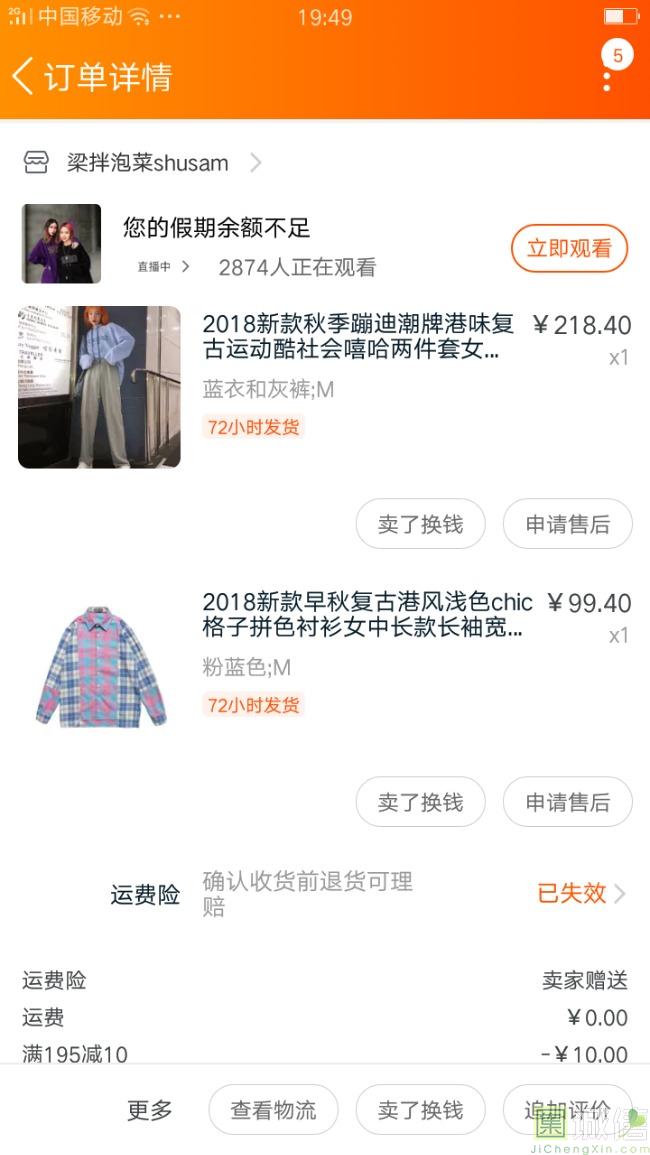This screenshot has width=650, height=1155.
Task: Tap 更多 in the bottom action bar
Action: point(150,1110)
